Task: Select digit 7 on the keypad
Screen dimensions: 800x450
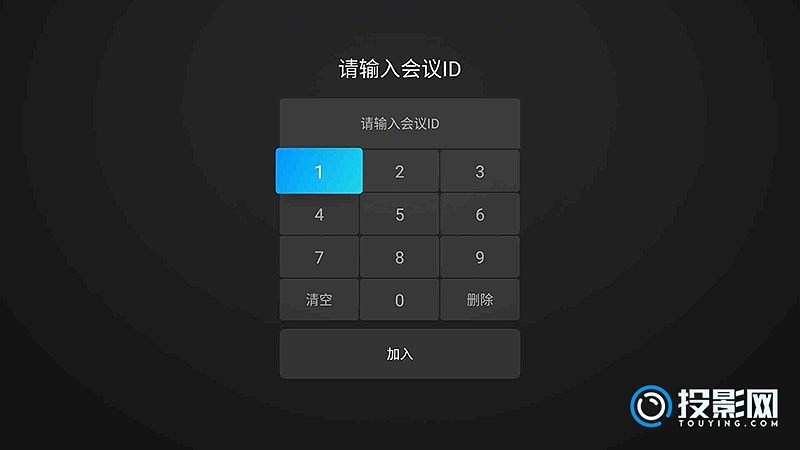Action: [x=319, y=257]
